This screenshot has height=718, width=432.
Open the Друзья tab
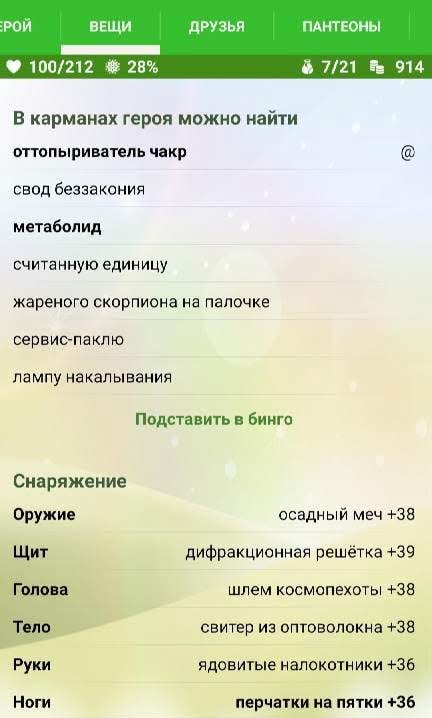tap(217, 27)
